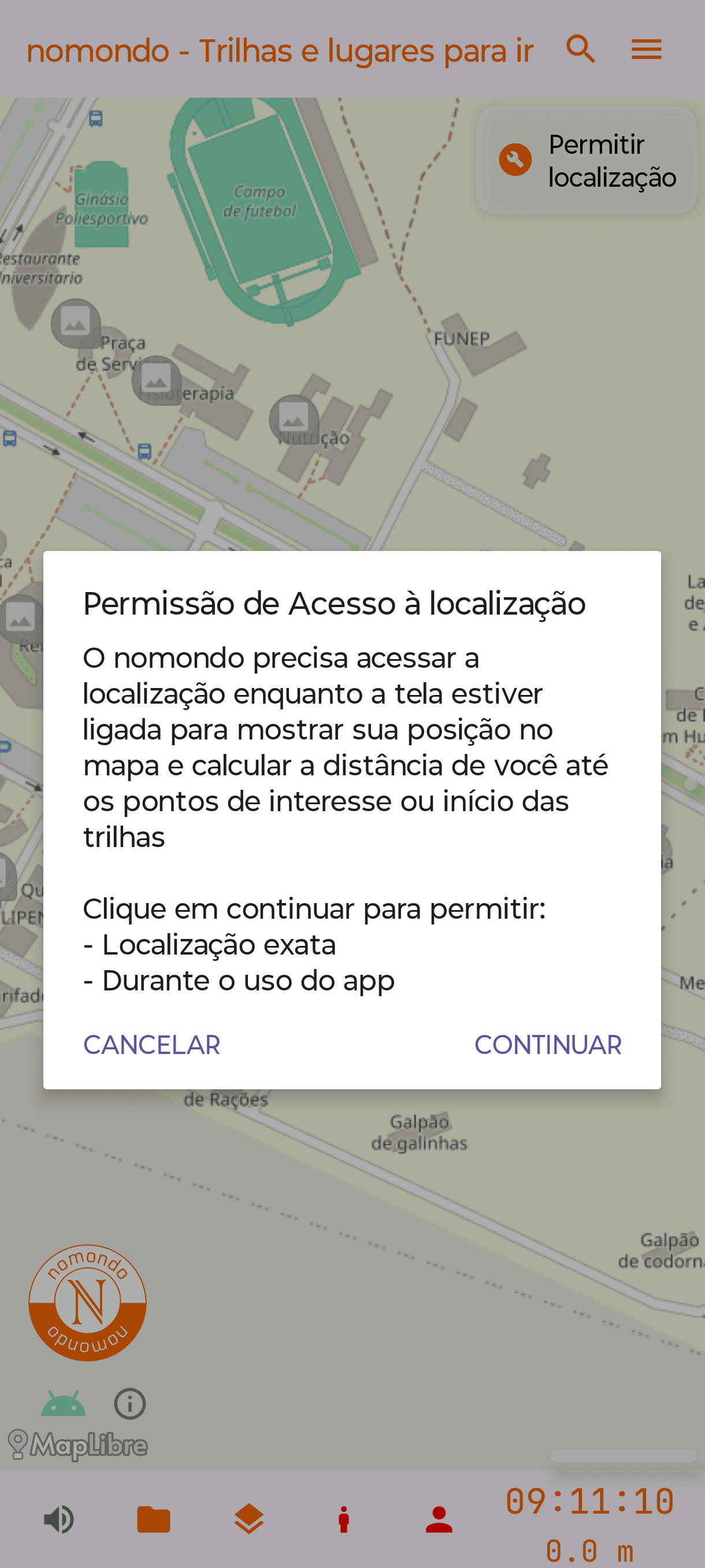Click the nomondo app title
Viewport: 705px width, 1568px height.
(280, 50)
